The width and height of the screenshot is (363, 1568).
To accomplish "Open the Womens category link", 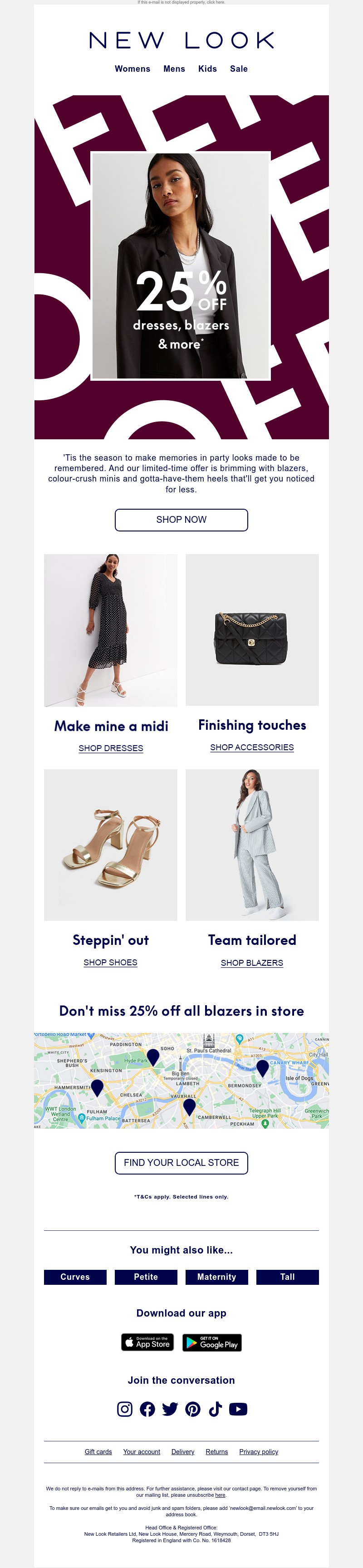I will (132, 69).
